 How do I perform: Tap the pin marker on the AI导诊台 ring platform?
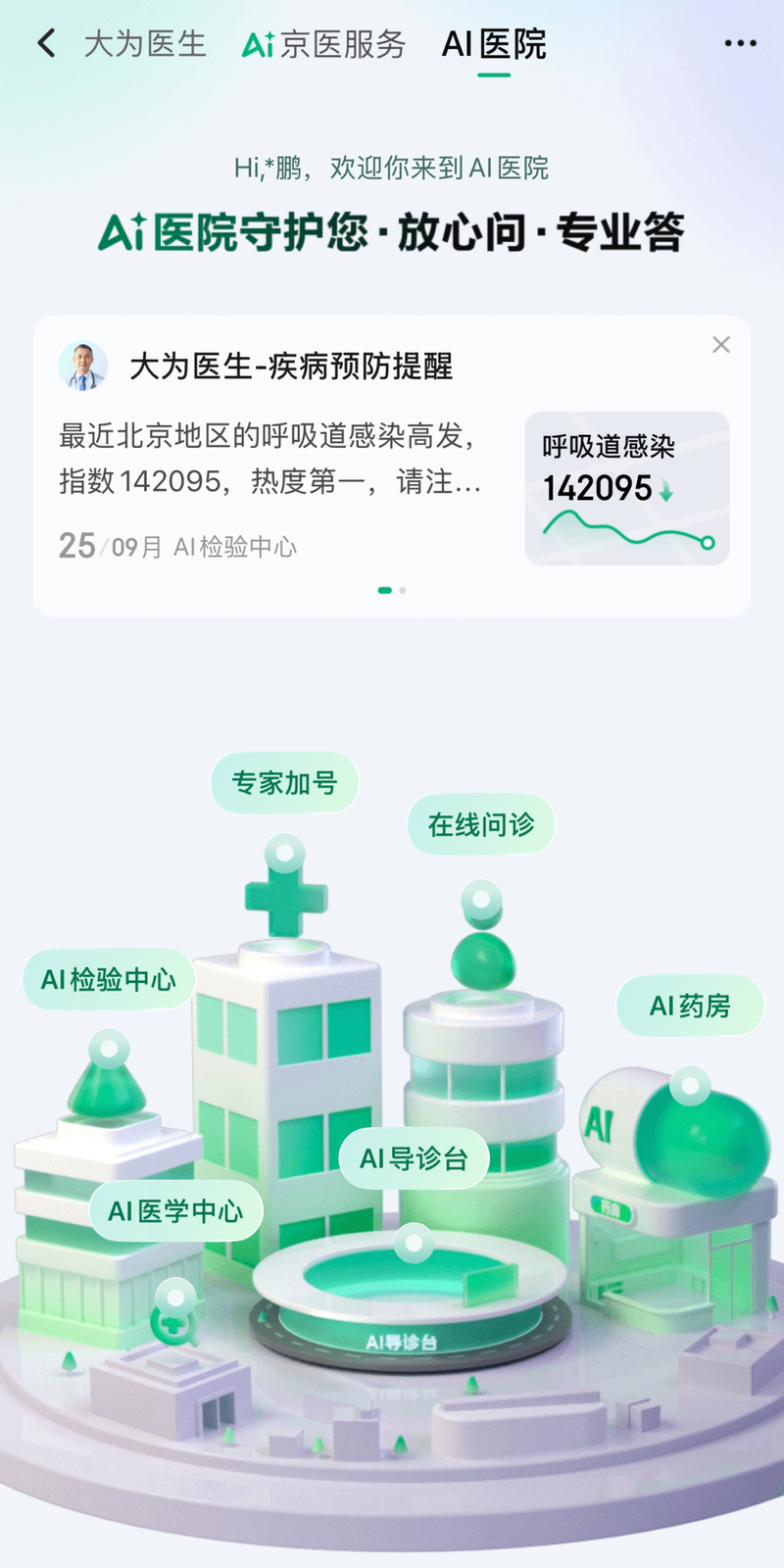coord(413,1243)
